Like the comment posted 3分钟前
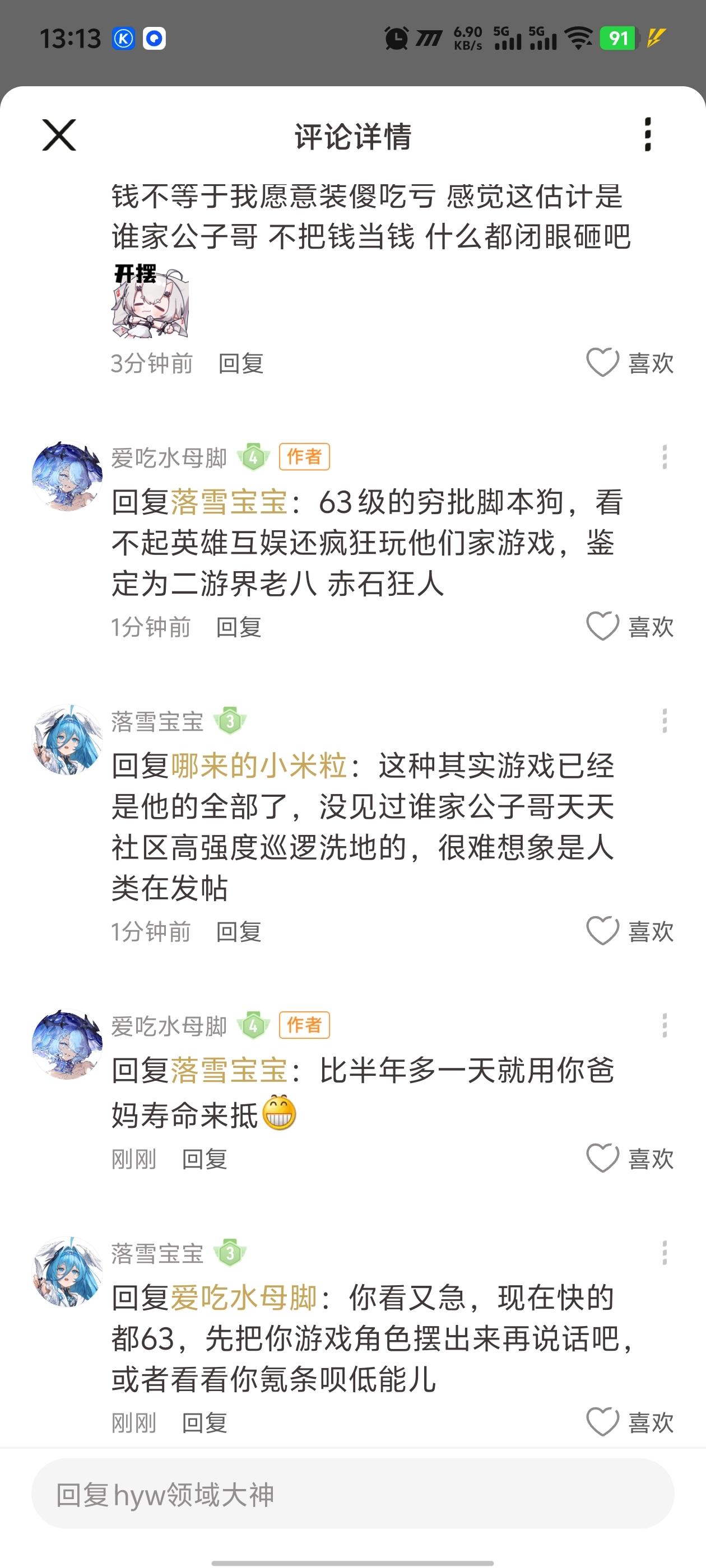The height and width of the screenshot is (1568, 706). click(x=602, y=363)
